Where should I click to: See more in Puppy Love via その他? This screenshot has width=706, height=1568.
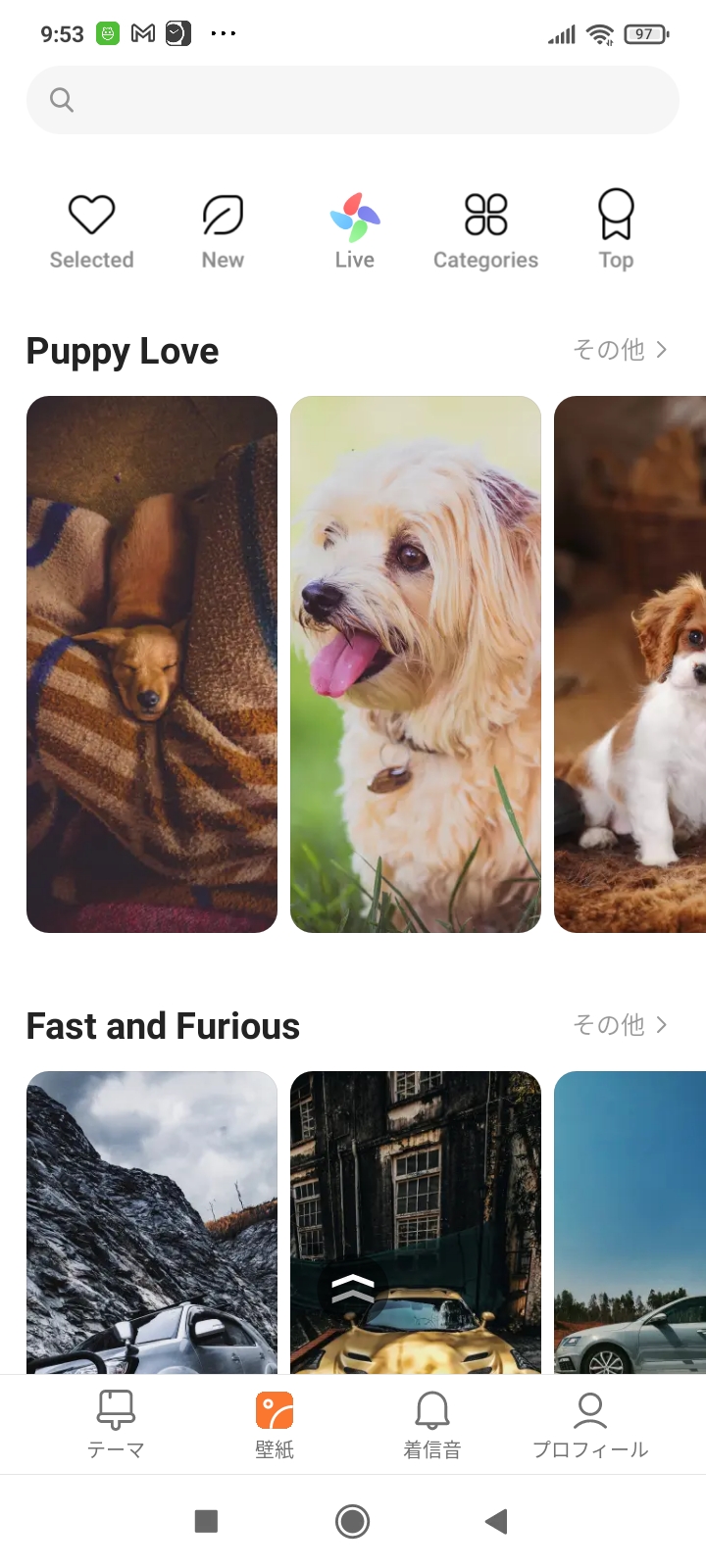(x=621, y=350)
